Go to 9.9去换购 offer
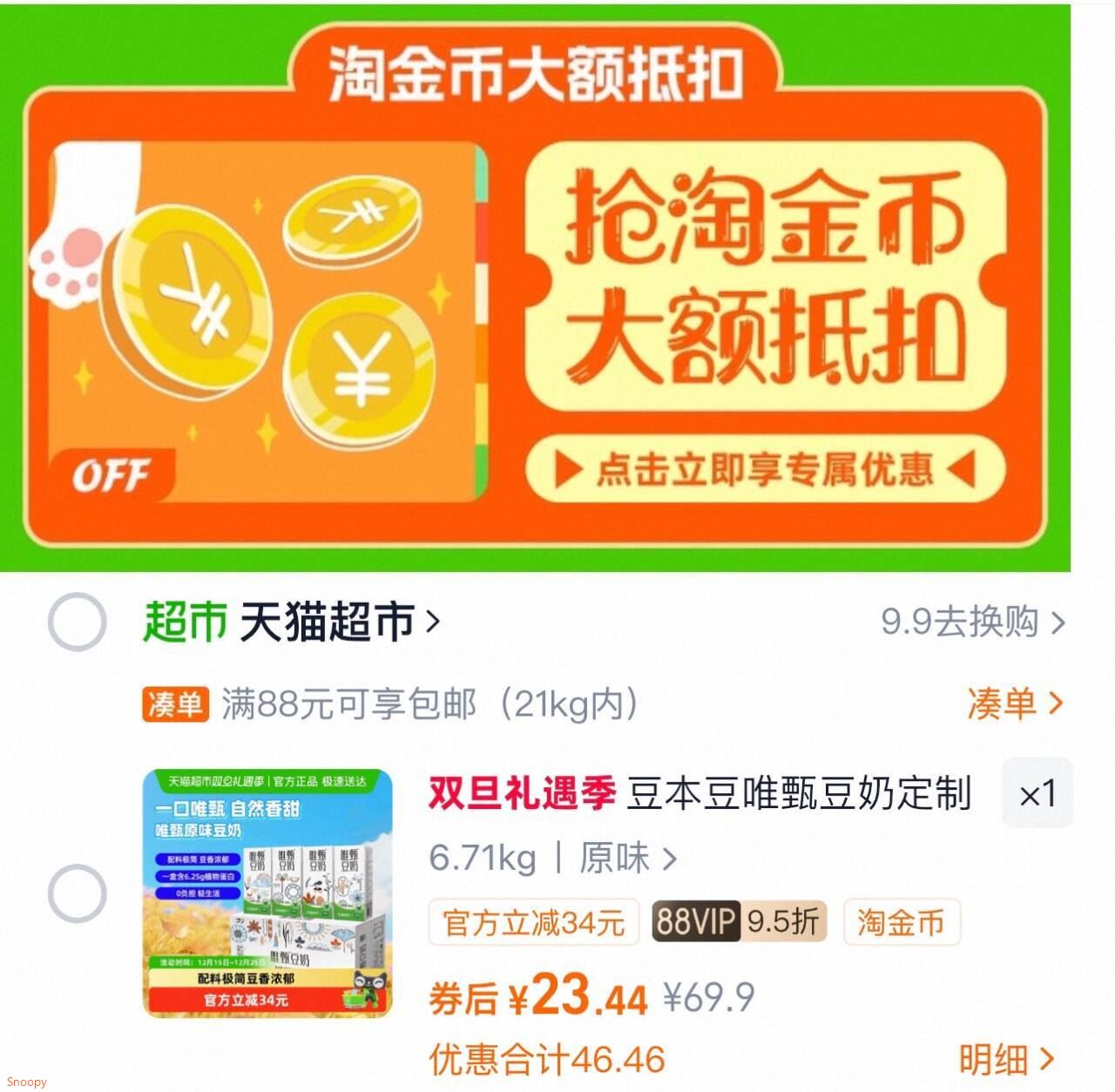Screen dimensions: 1115x1092 pos(972,622)
